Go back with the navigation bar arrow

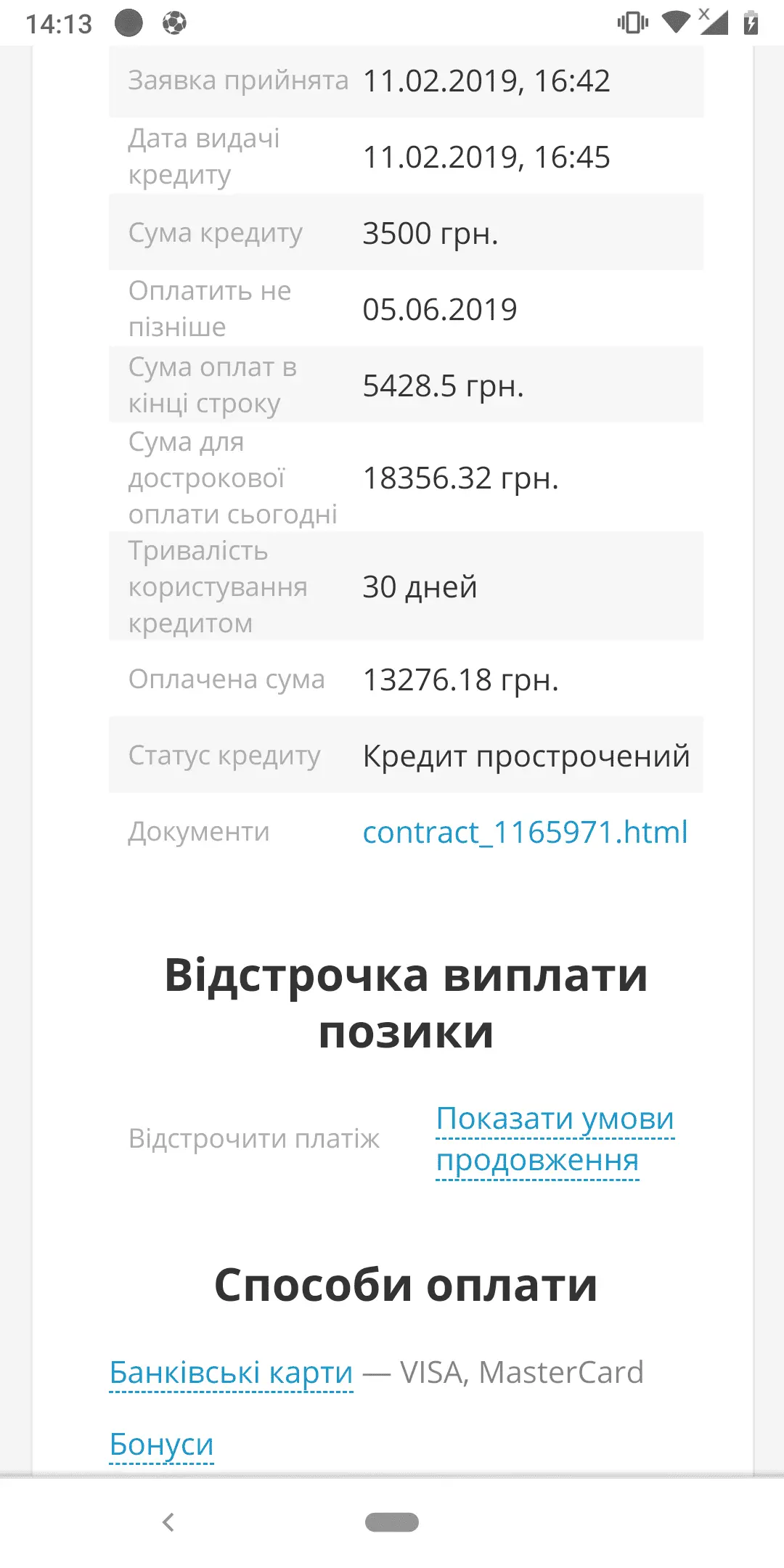click(x=168, y=1522)
